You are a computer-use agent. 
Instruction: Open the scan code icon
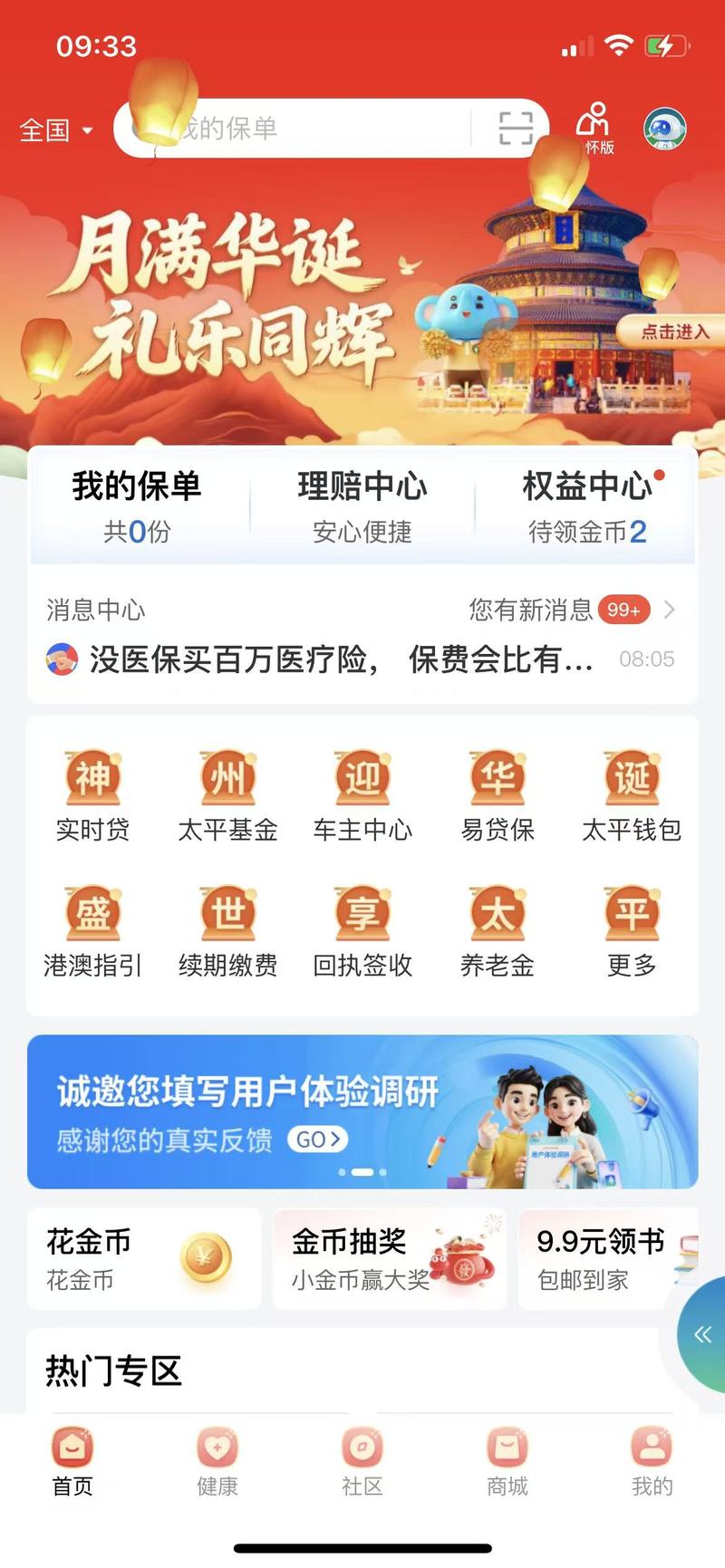[x=516, y=129]
